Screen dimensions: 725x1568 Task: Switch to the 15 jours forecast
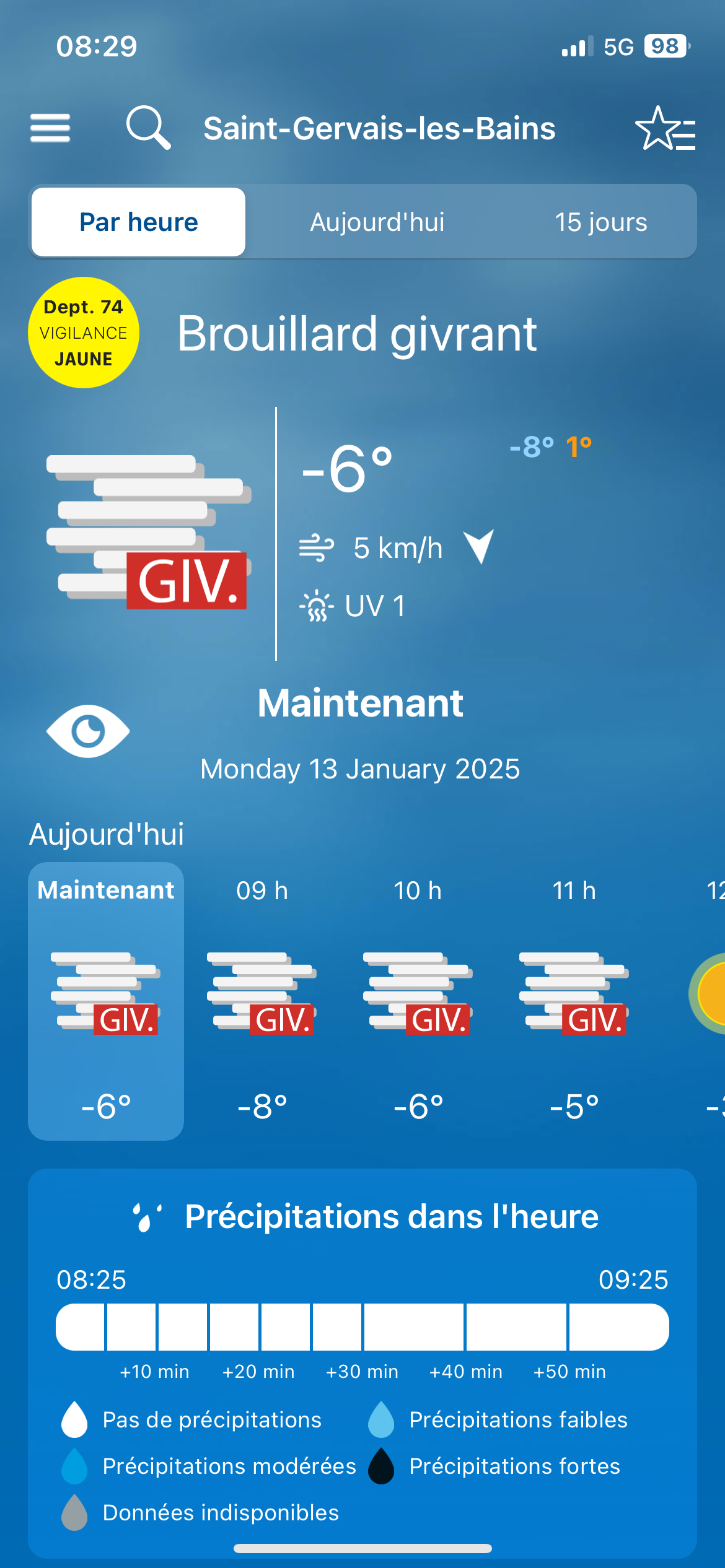click(x=600, y=222)
